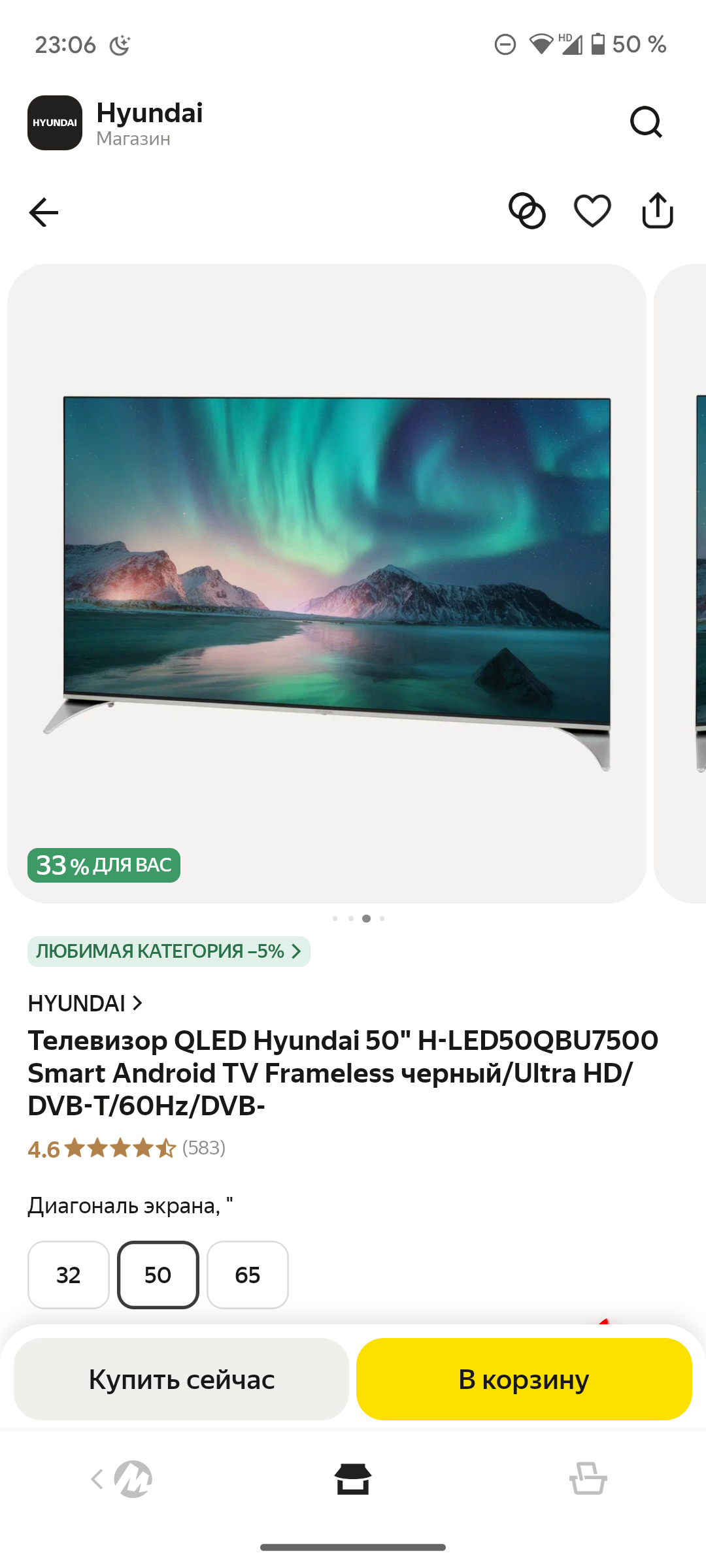
Task: Open search in the Hyundai store
Action: 646,122
